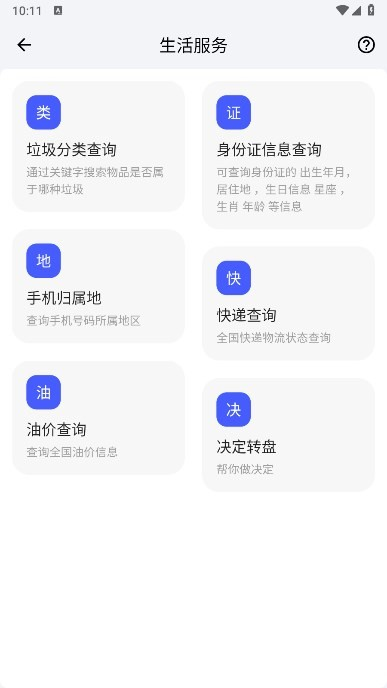Open the help question mark icon

366,45
